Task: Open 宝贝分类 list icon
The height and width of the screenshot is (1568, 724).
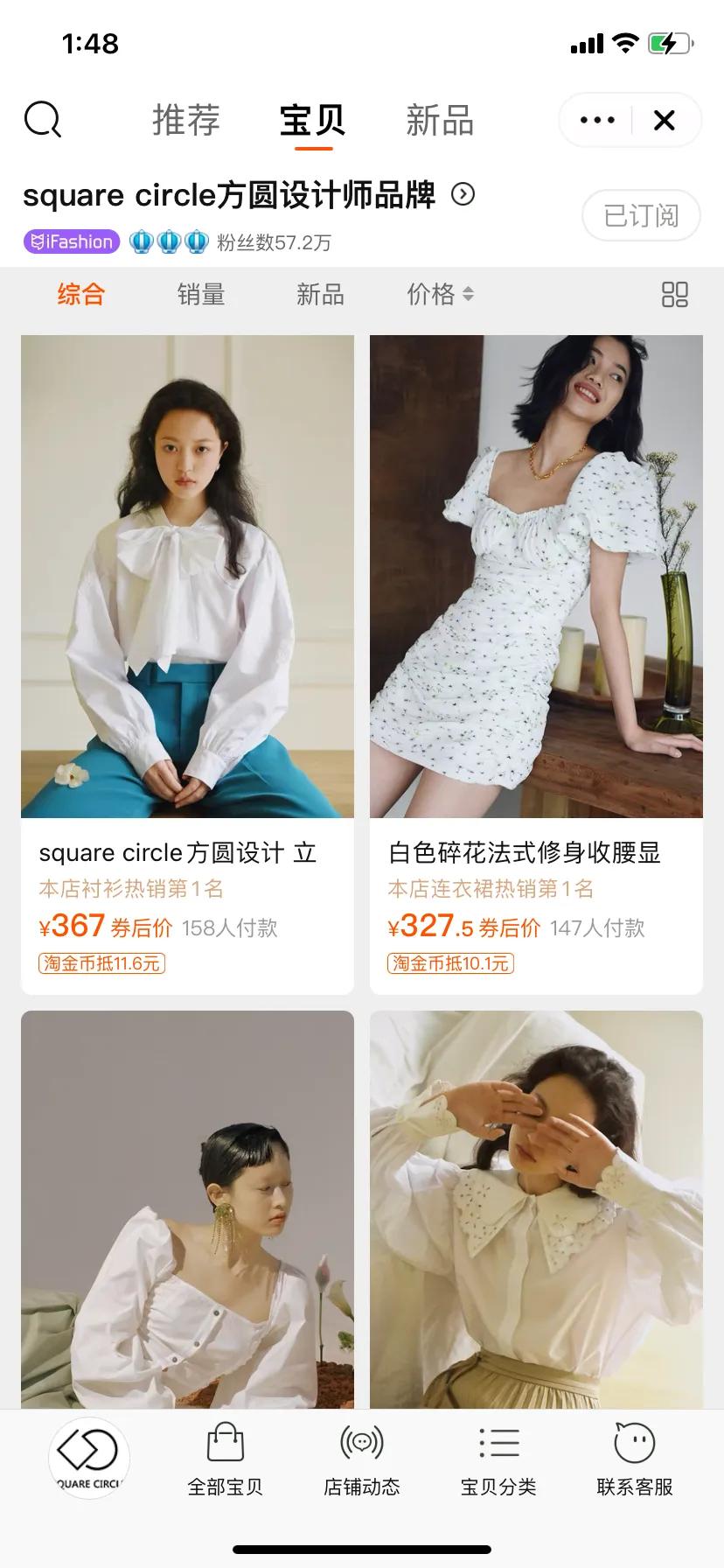Action: pos(498,1442)
